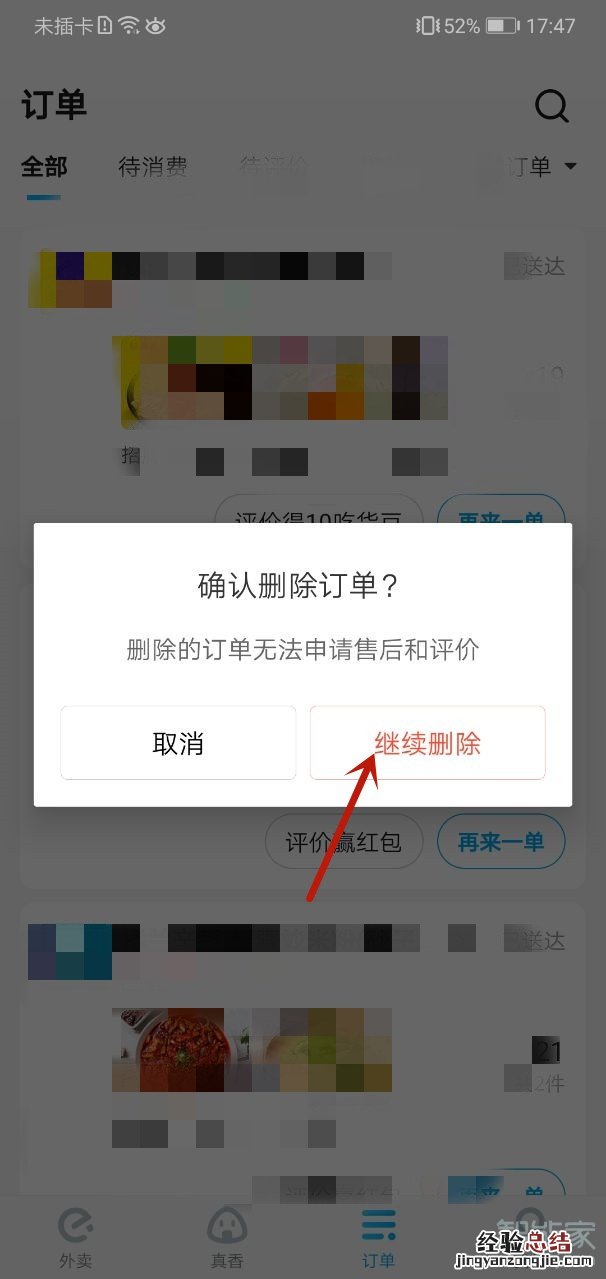This screenshot has height=1279, width=606.
Task: Cancel the order deletion dialog
Action: click(x=178, y=743)
